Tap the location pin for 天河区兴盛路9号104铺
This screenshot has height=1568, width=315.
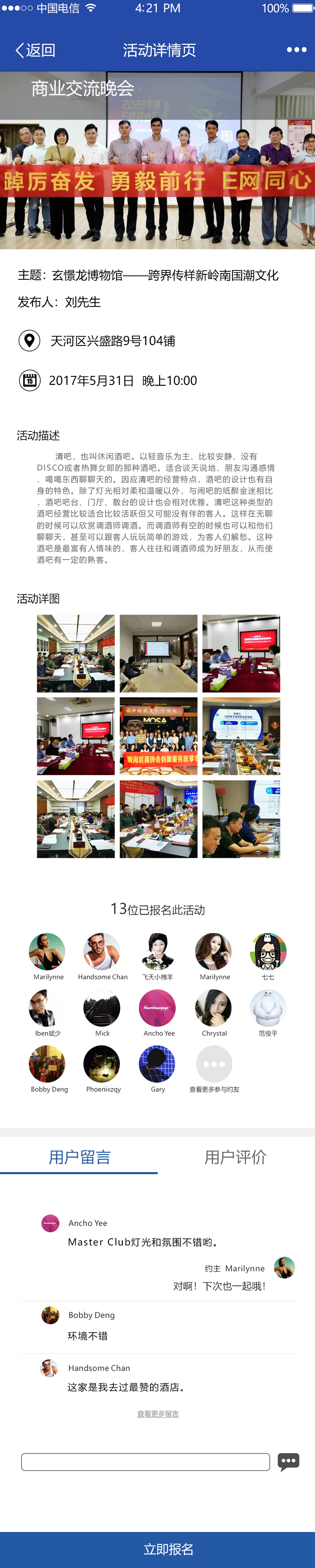pos(29,340)
